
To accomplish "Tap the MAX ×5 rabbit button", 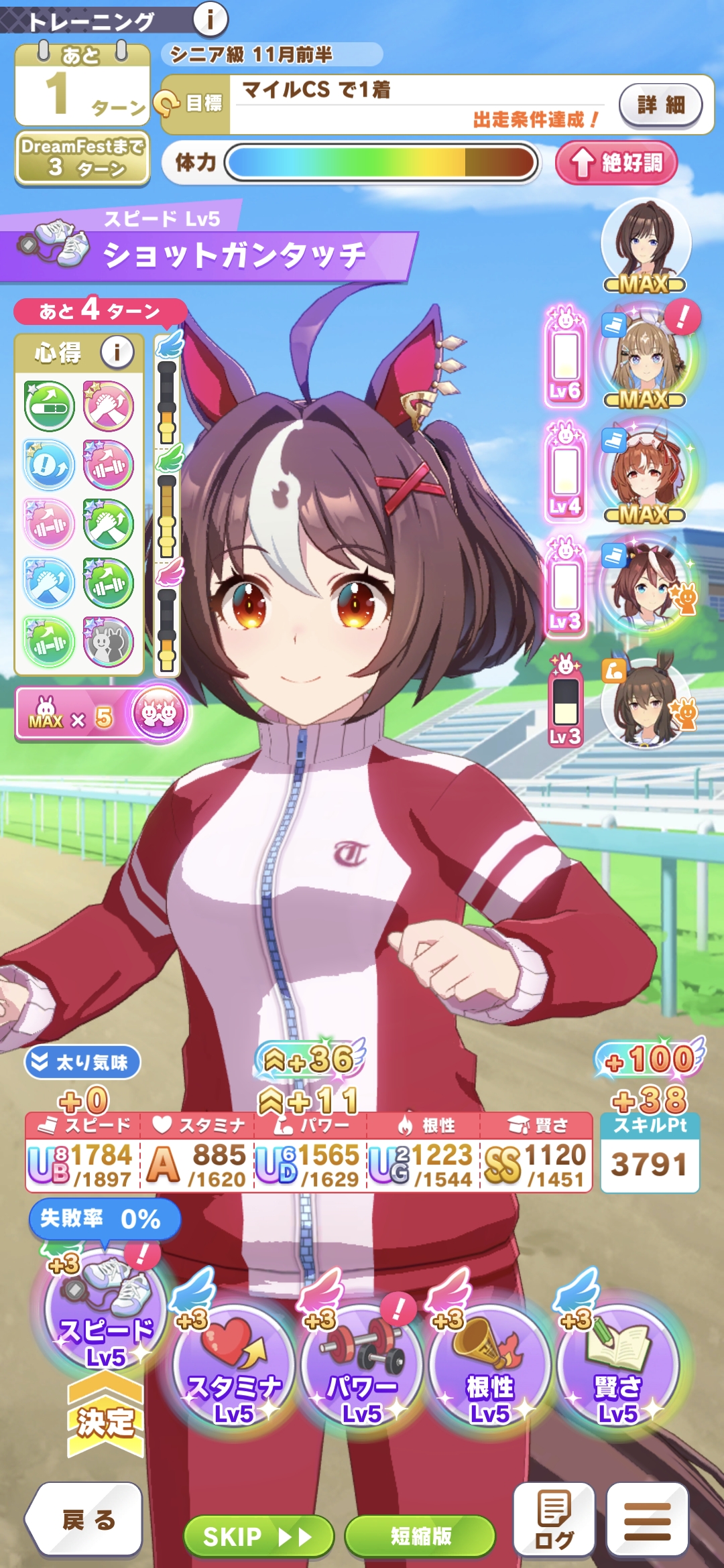I will [x=101, y=714].
